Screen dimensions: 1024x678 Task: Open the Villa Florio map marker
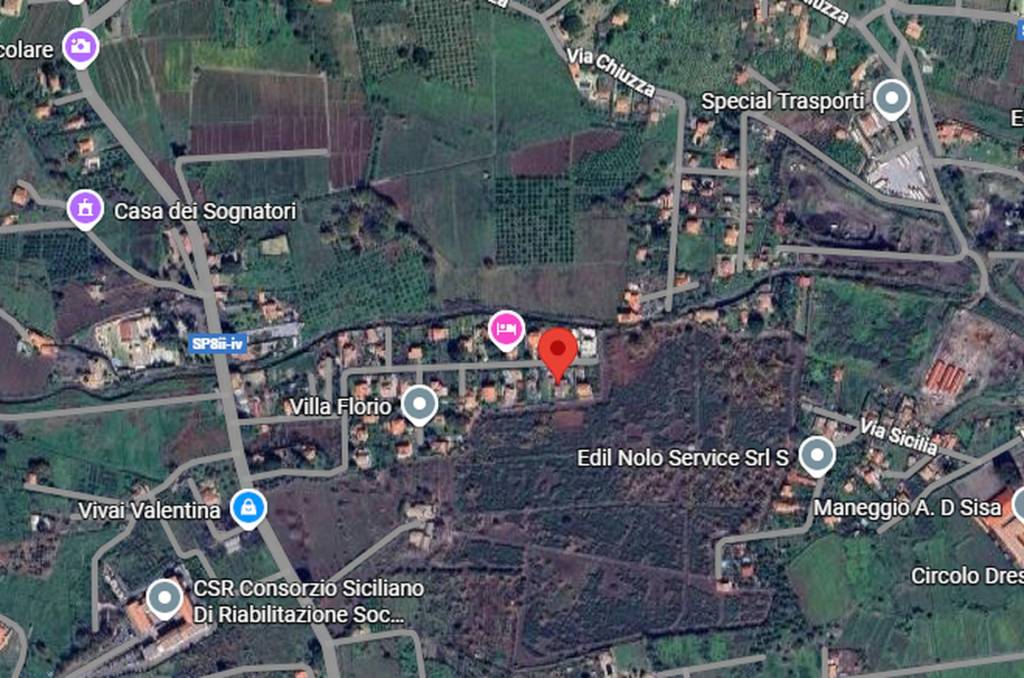[419, 405]
